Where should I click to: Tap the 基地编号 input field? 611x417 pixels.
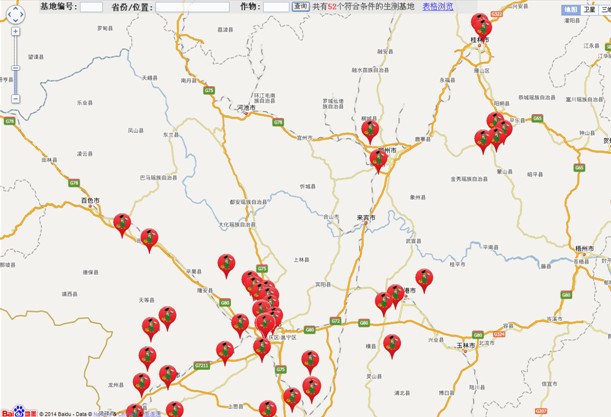(x=89, y=6)
